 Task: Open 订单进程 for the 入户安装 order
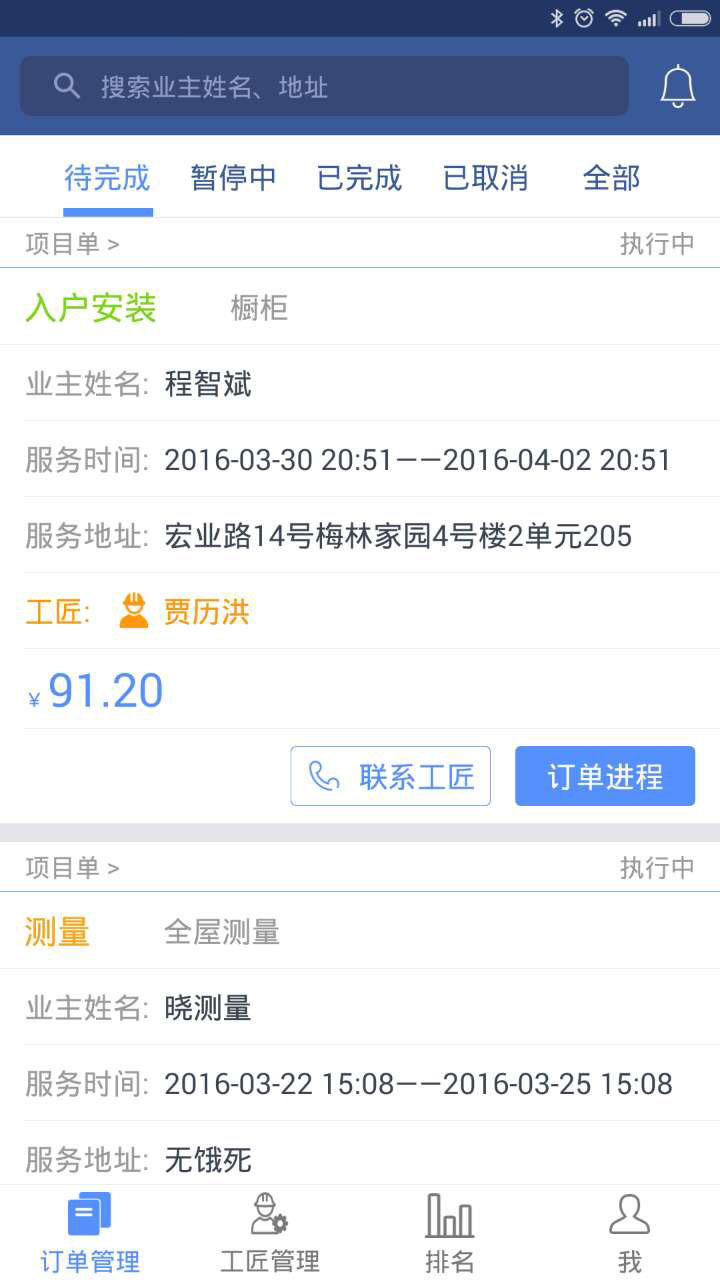604,776
